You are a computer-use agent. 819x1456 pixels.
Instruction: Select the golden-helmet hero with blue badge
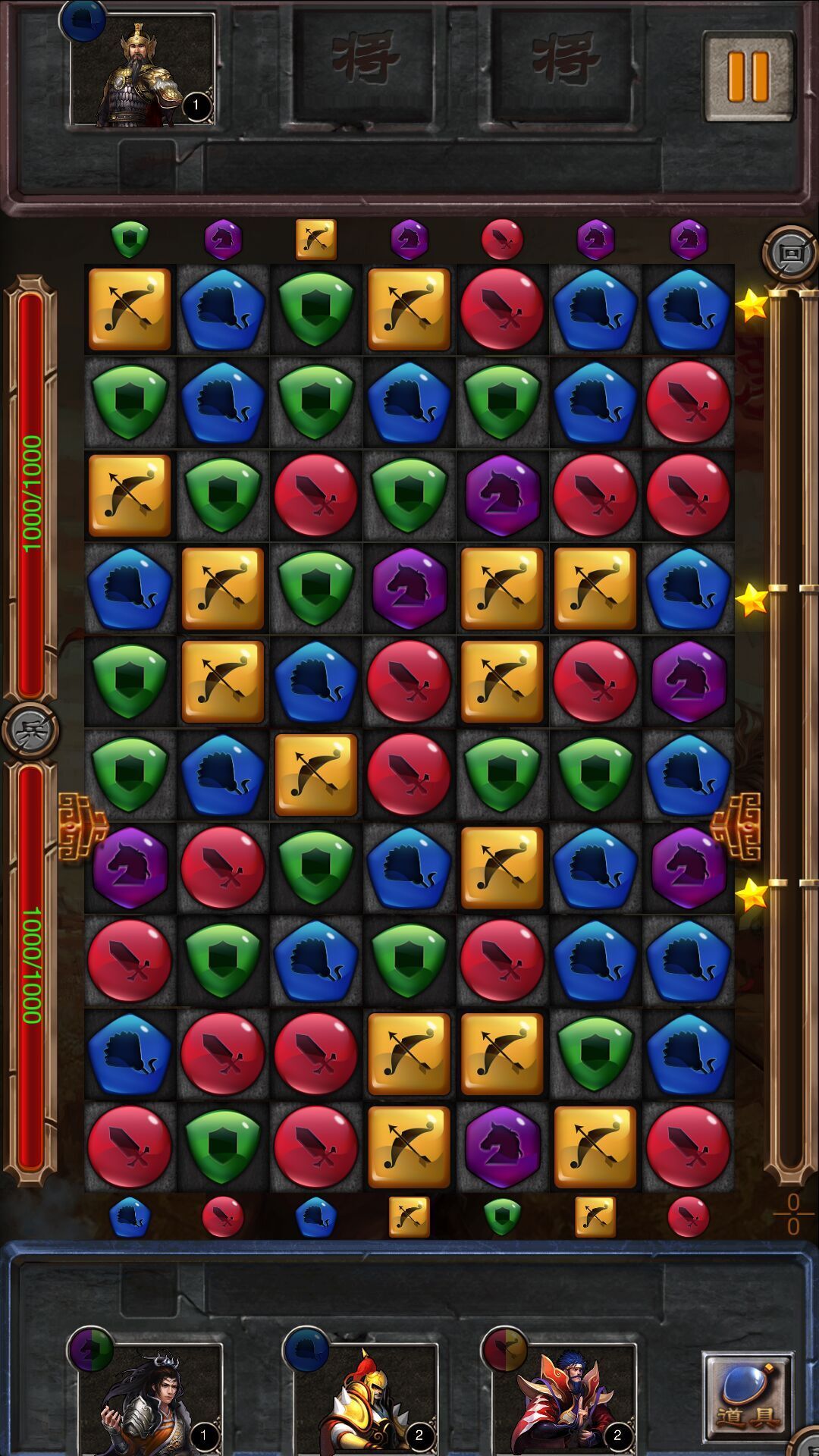(x=365, y=1399)
